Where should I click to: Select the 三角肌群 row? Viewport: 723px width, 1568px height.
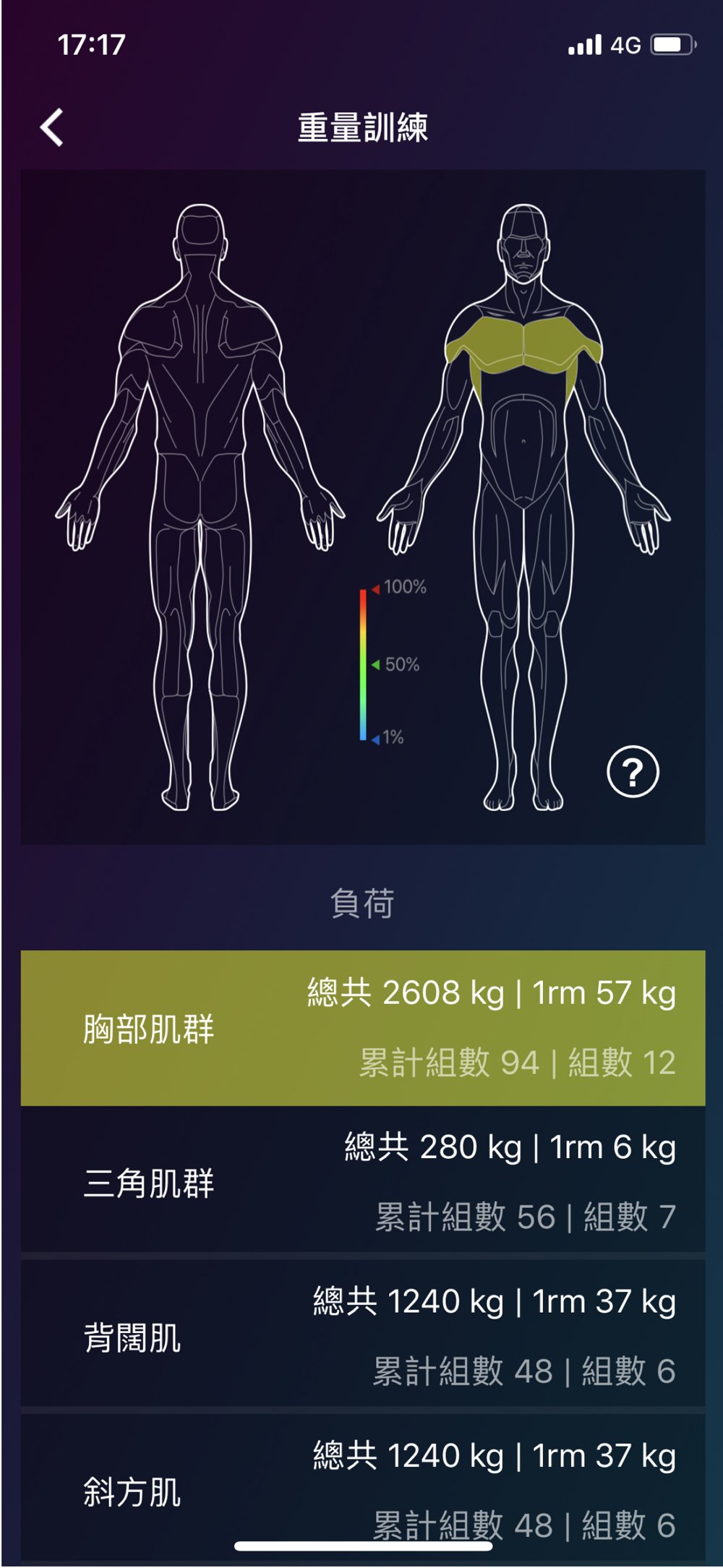363,1182
